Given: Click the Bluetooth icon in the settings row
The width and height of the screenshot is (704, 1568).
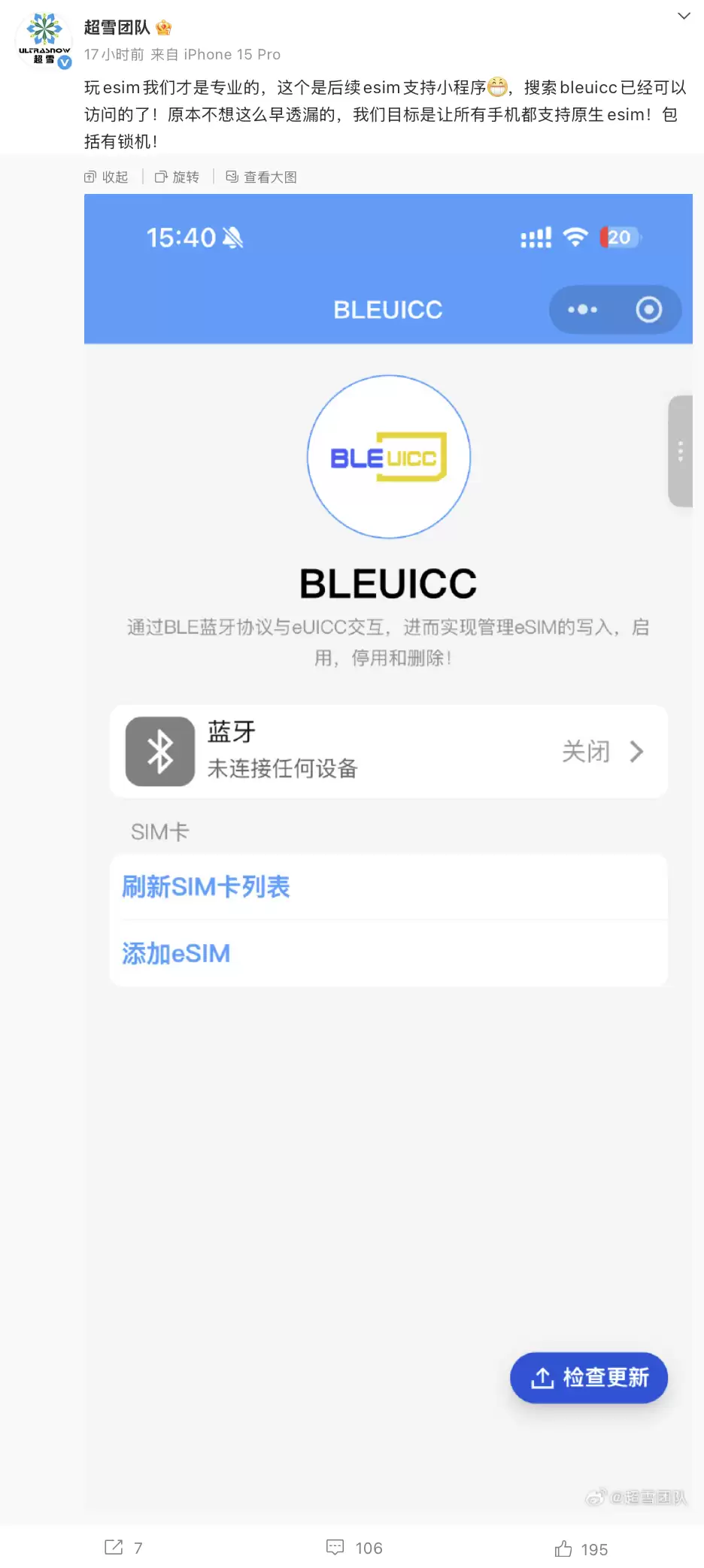Looking at the screenshot, I should (159, 751).
